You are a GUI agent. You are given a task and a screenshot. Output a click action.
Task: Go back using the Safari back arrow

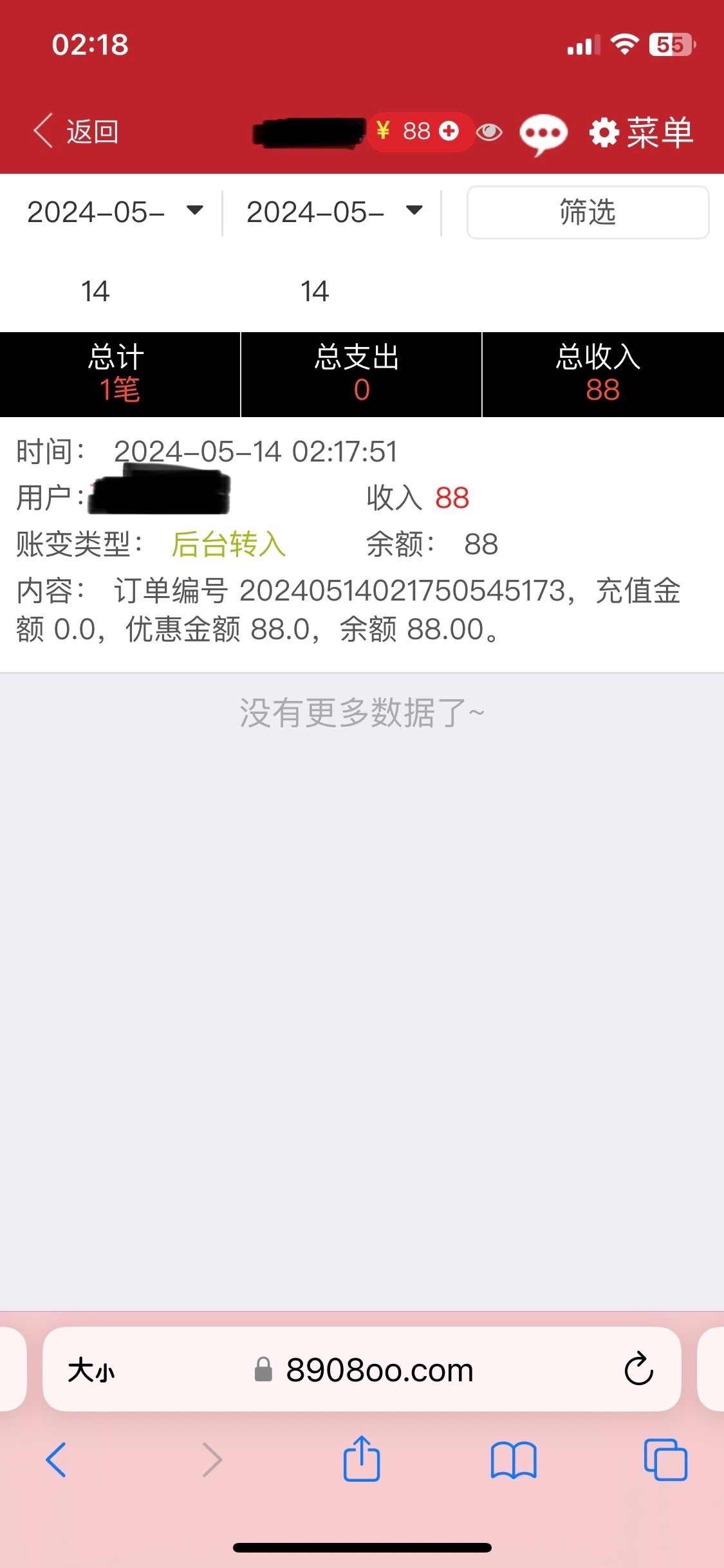(x=56, y=1460)
